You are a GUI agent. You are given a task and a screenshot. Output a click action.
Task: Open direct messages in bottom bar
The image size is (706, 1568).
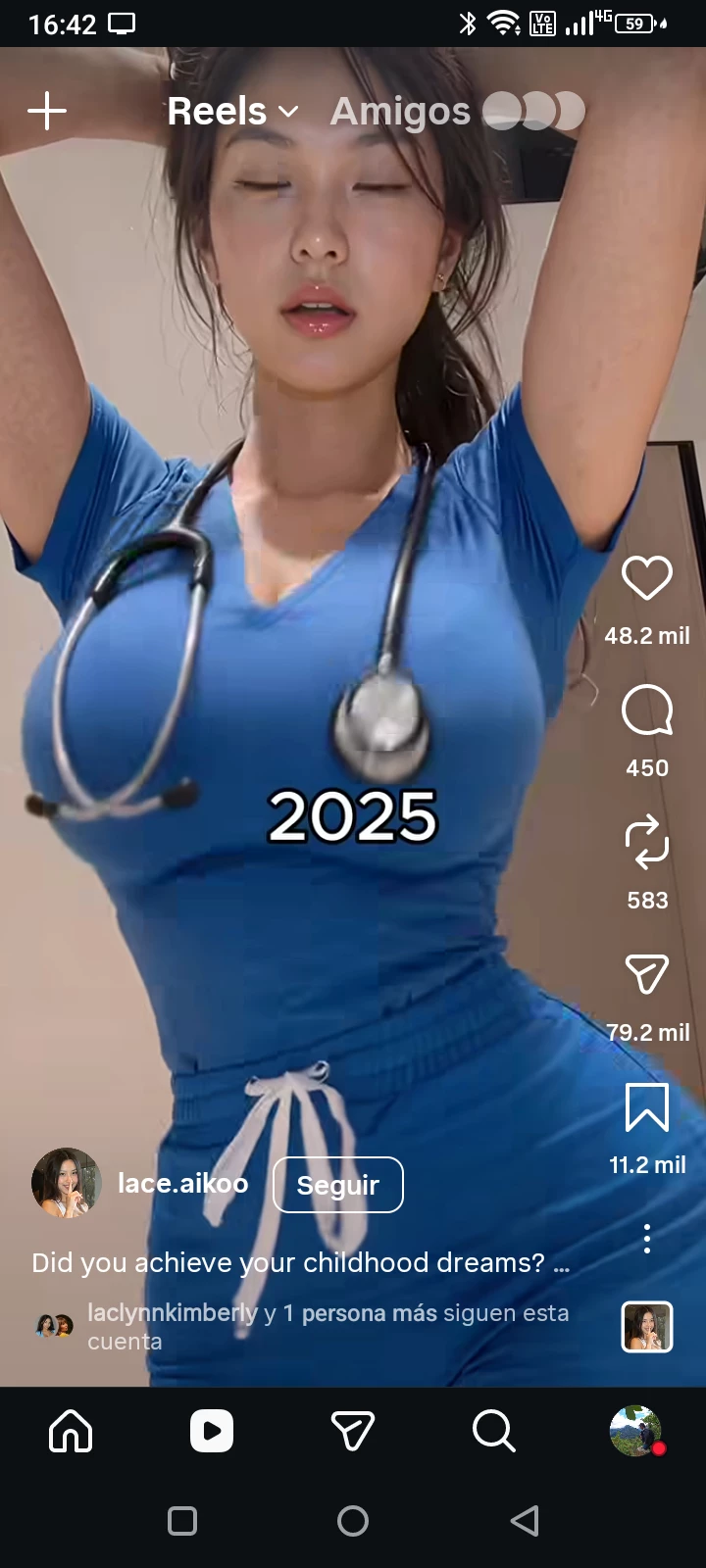pyautogui.click(x=353, y=1431)
